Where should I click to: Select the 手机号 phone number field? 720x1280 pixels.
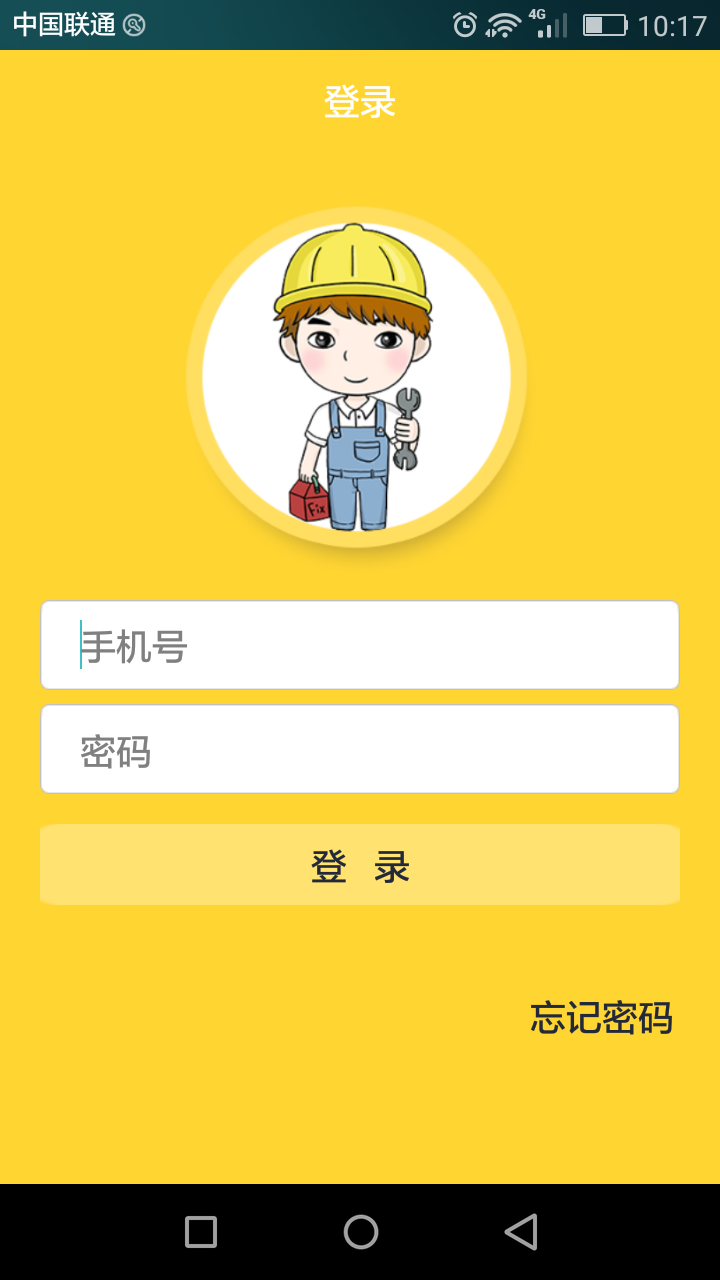pyautogui.click(x=360, y=645)
